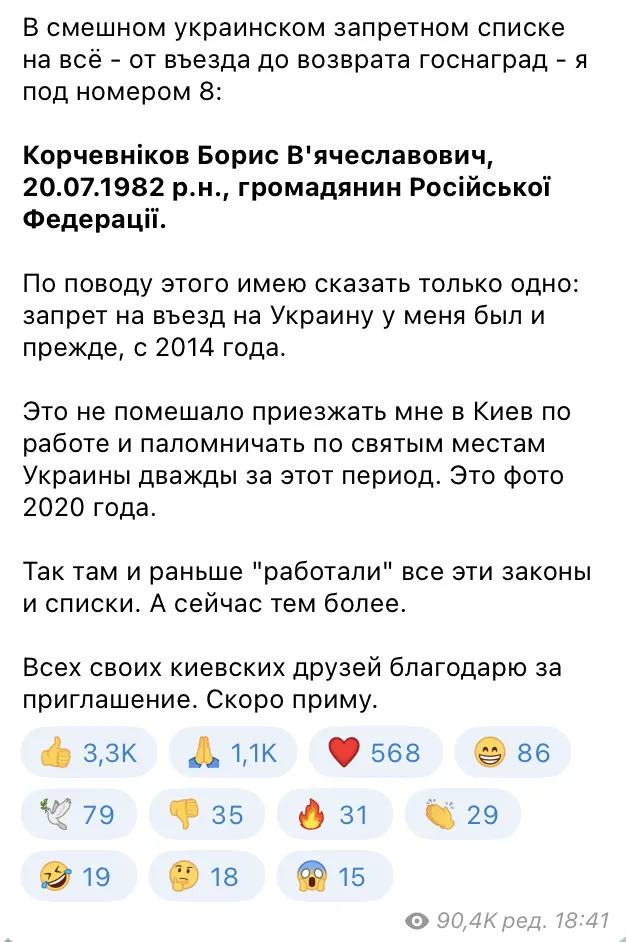This screenshot has width=626, height=942.
Task: React with the thinking face (18)
Action: click(204, 877)
